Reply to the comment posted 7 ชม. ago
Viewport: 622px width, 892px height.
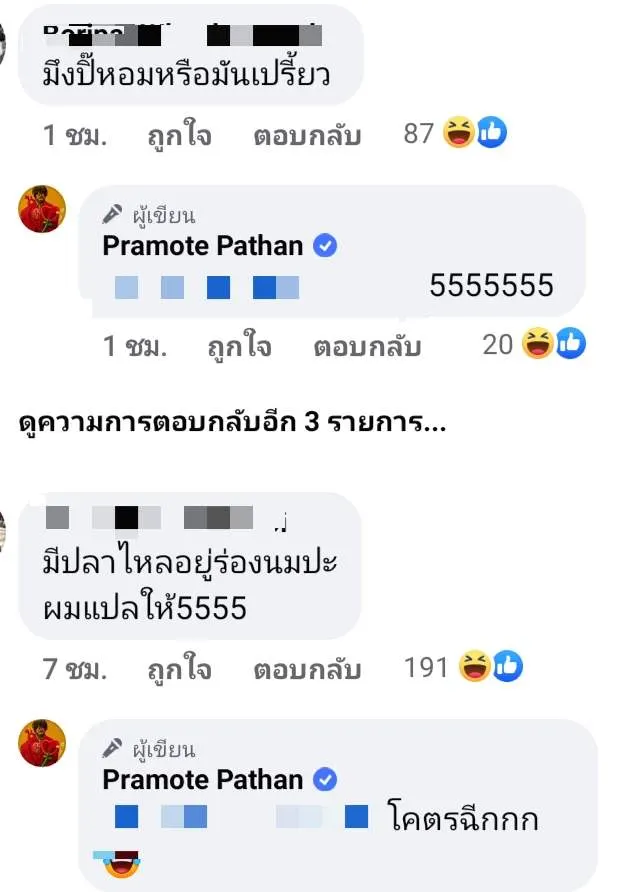point(307,668)
